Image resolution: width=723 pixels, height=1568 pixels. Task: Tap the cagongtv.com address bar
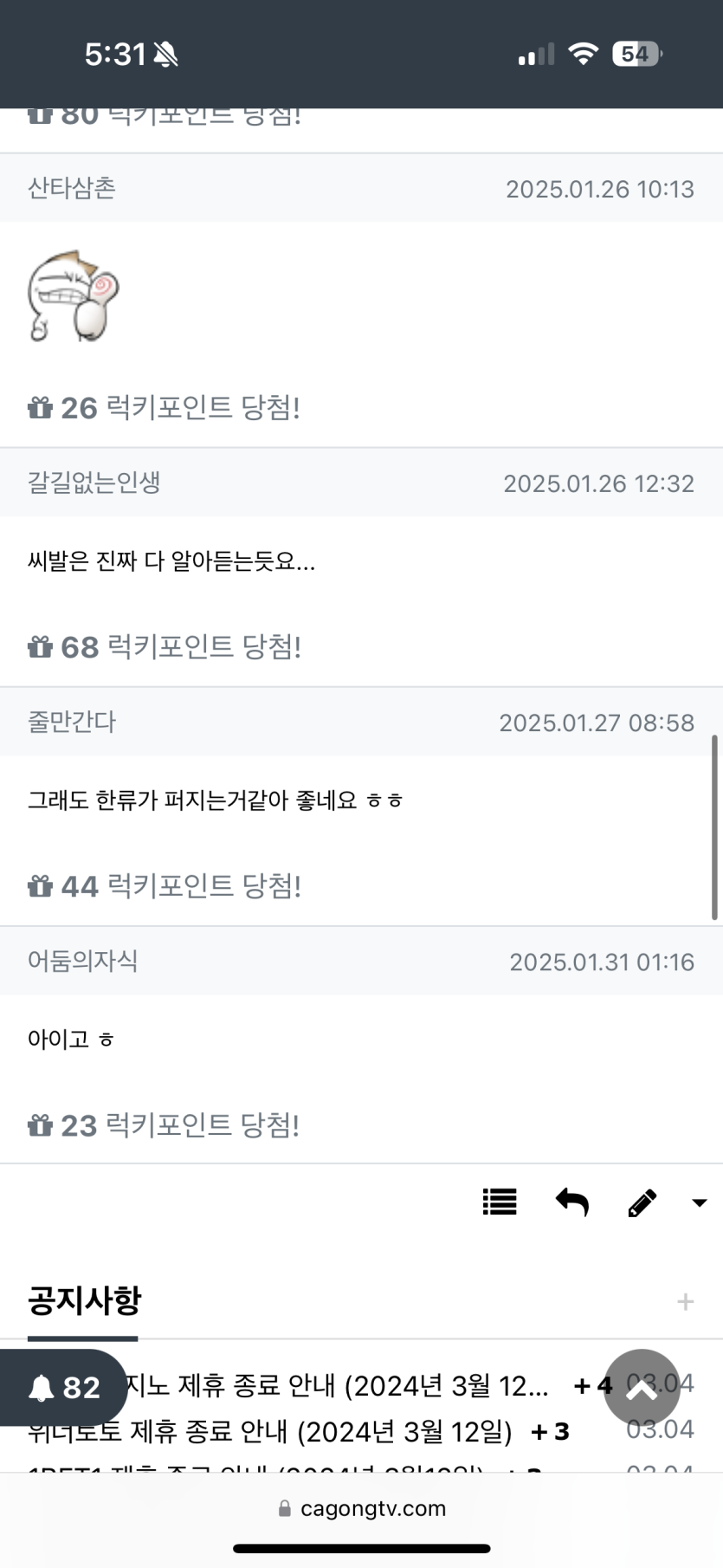pos(362,1508)
